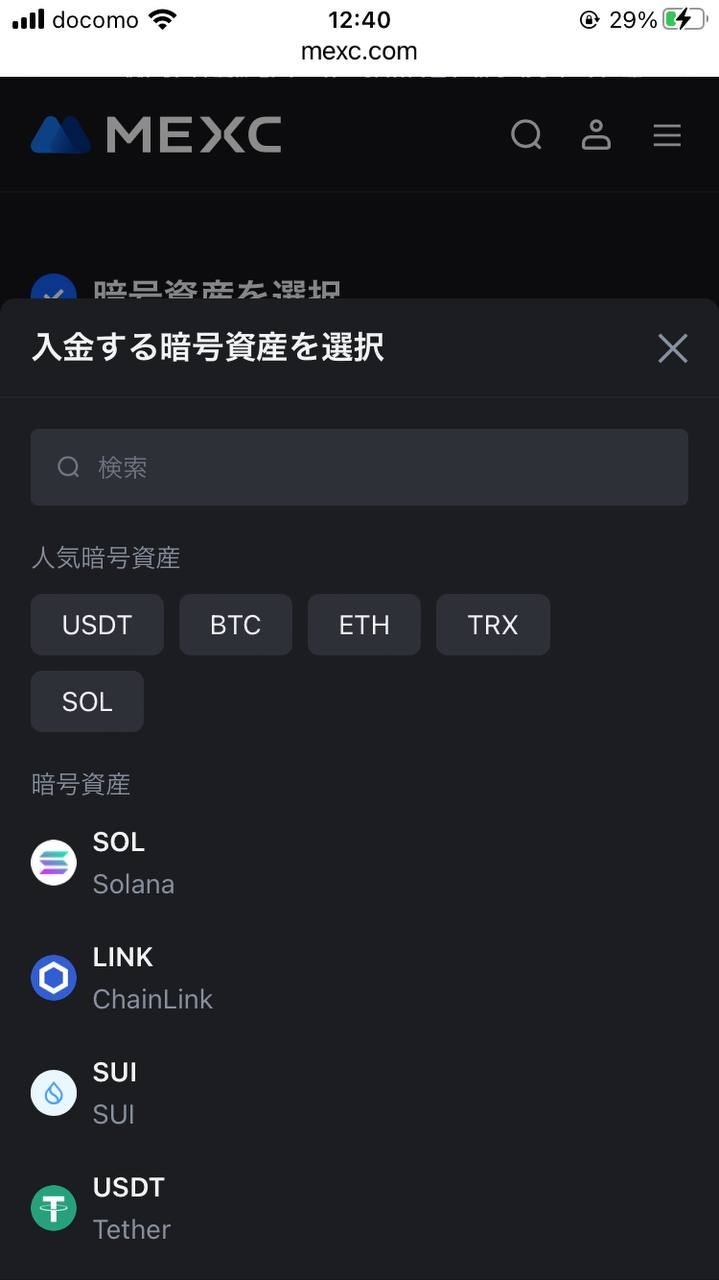Tap the 検索 search field
719x1280 pixels.
[x=359, y=467]
